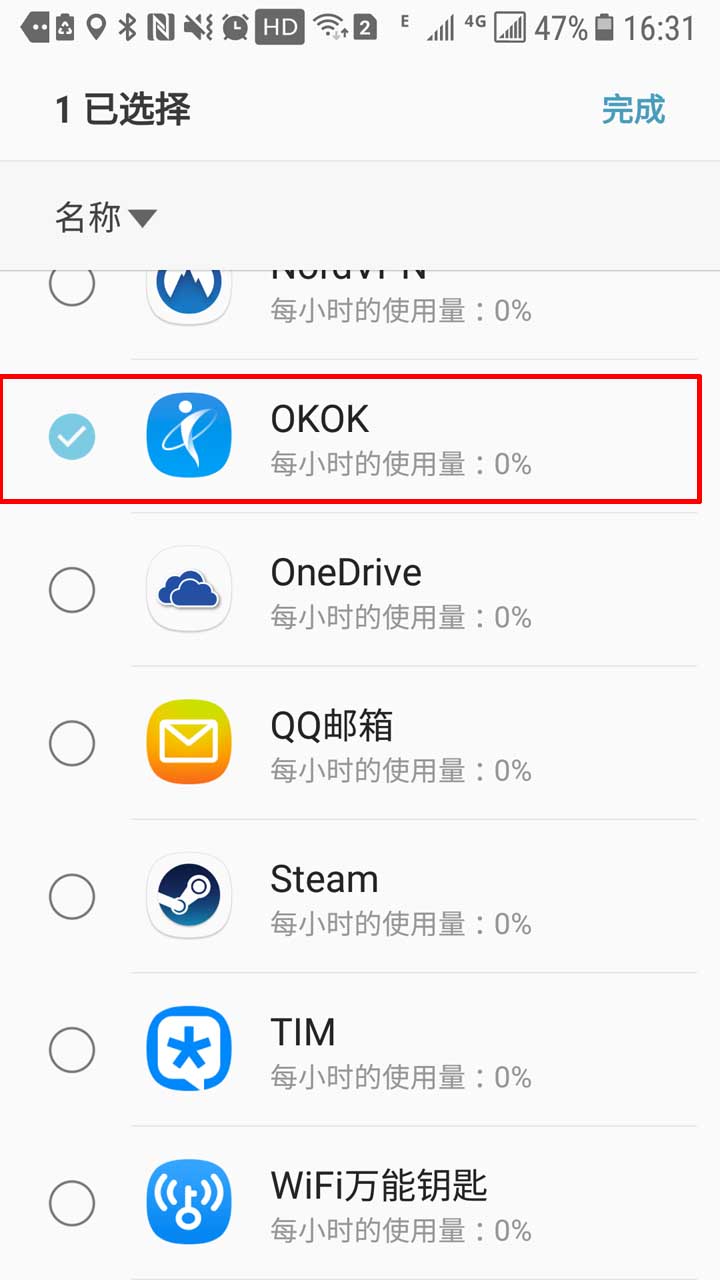Tap 完成 to finish selection
Image resolution: width=720 pixels, height=1280 pixels.
click(633, 110)
